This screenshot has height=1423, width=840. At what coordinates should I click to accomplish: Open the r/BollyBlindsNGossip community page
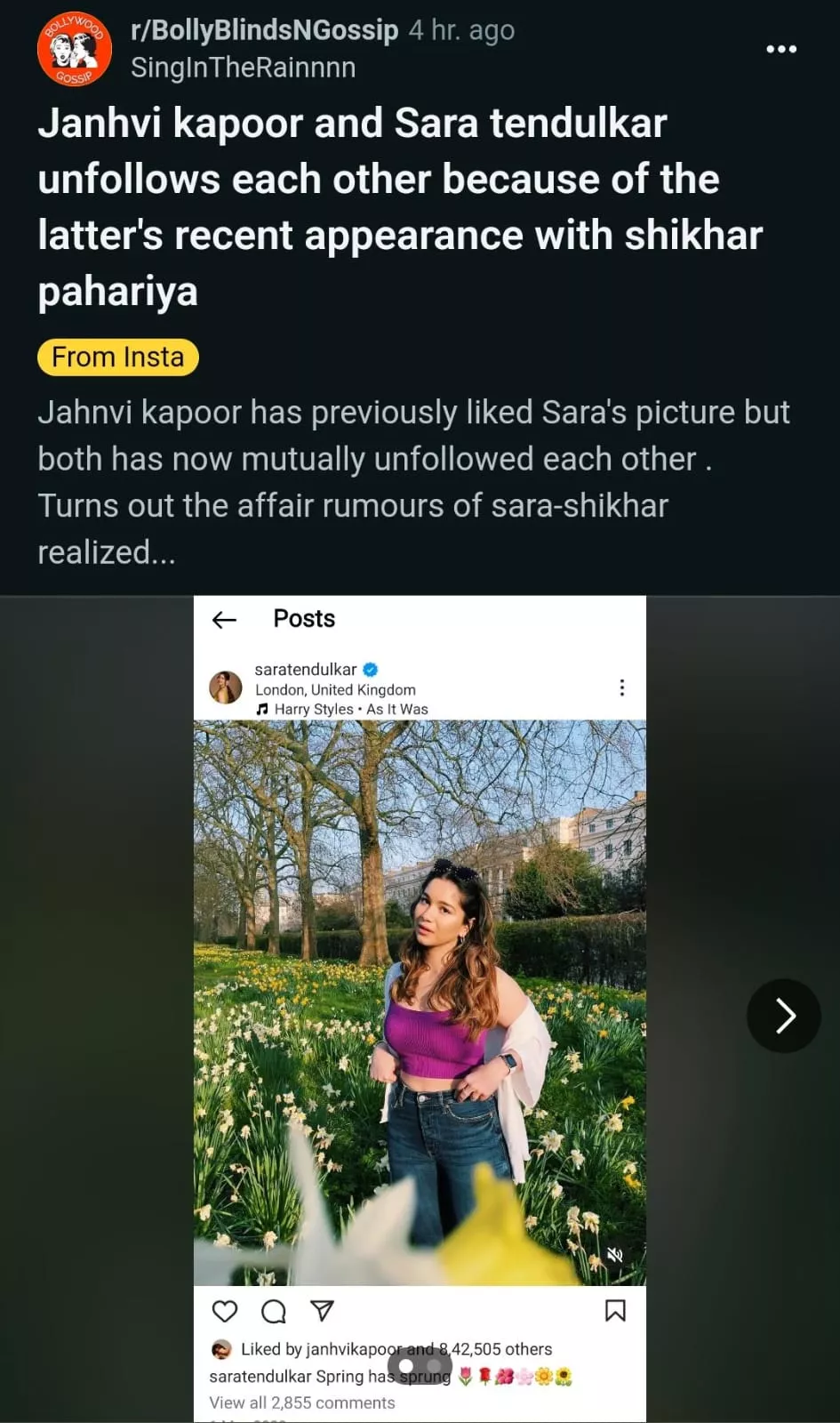(264, 30)
